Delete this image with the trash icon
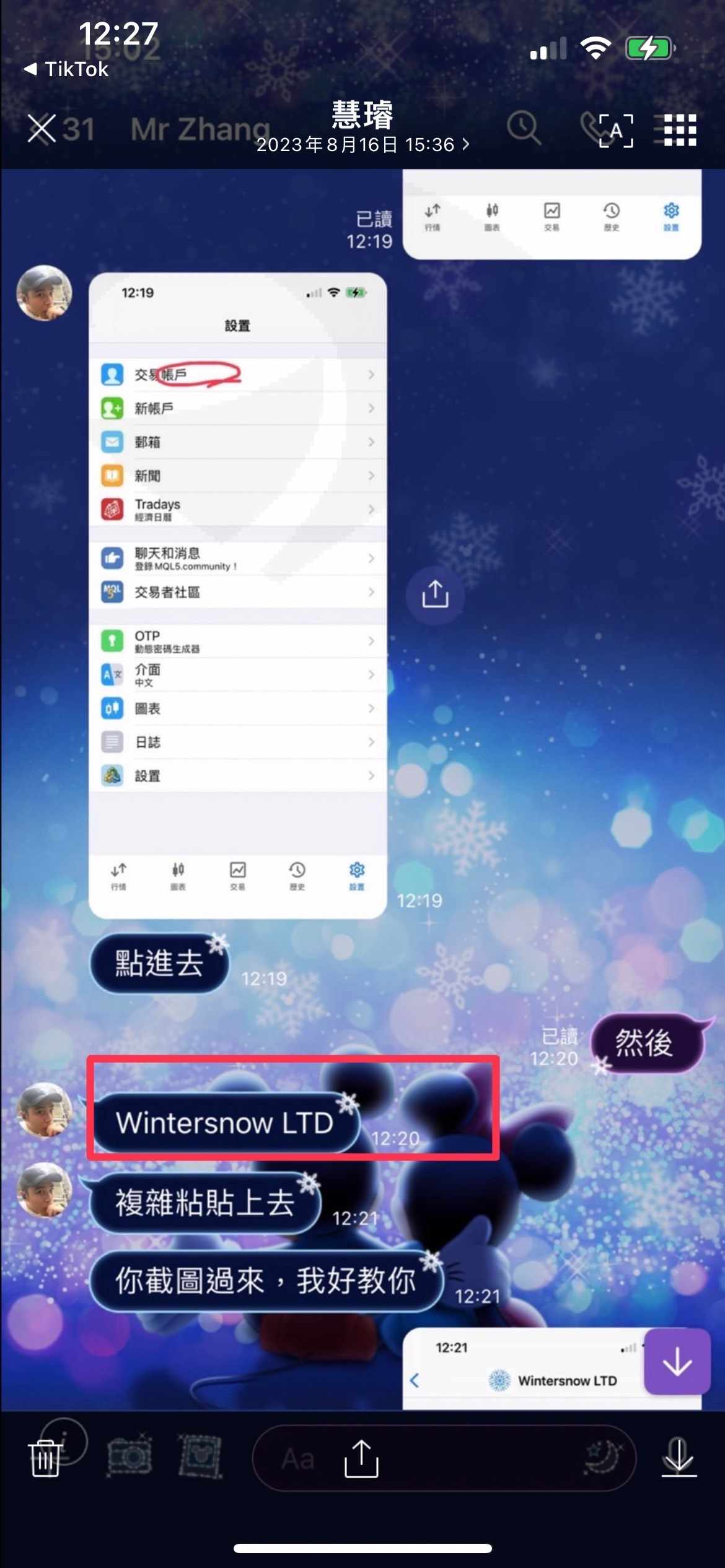 (x=45, y=1458)
